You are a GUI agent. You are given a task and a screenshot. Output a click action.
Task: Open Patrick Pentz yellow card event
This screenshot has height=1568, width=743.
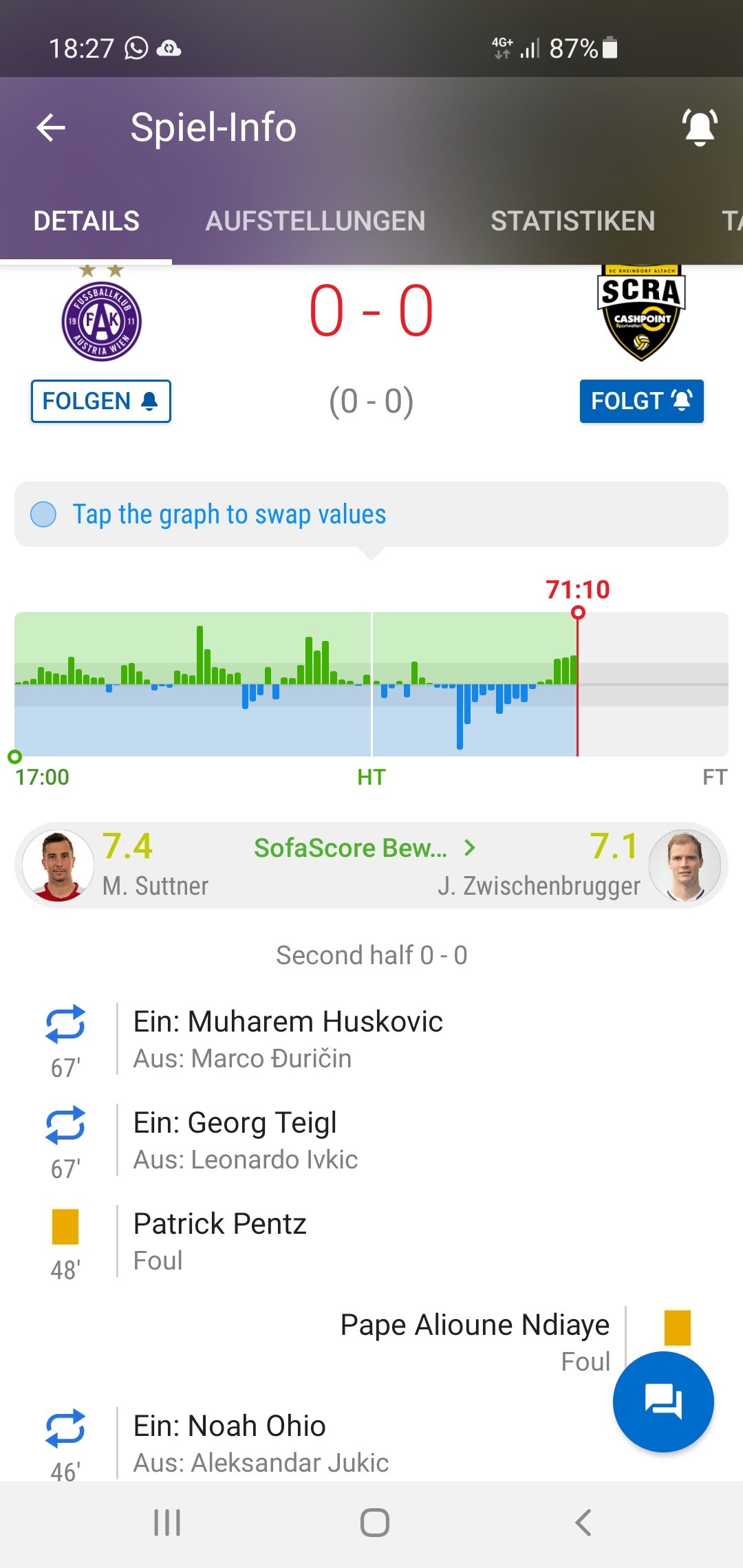[x=371, y=1241]
